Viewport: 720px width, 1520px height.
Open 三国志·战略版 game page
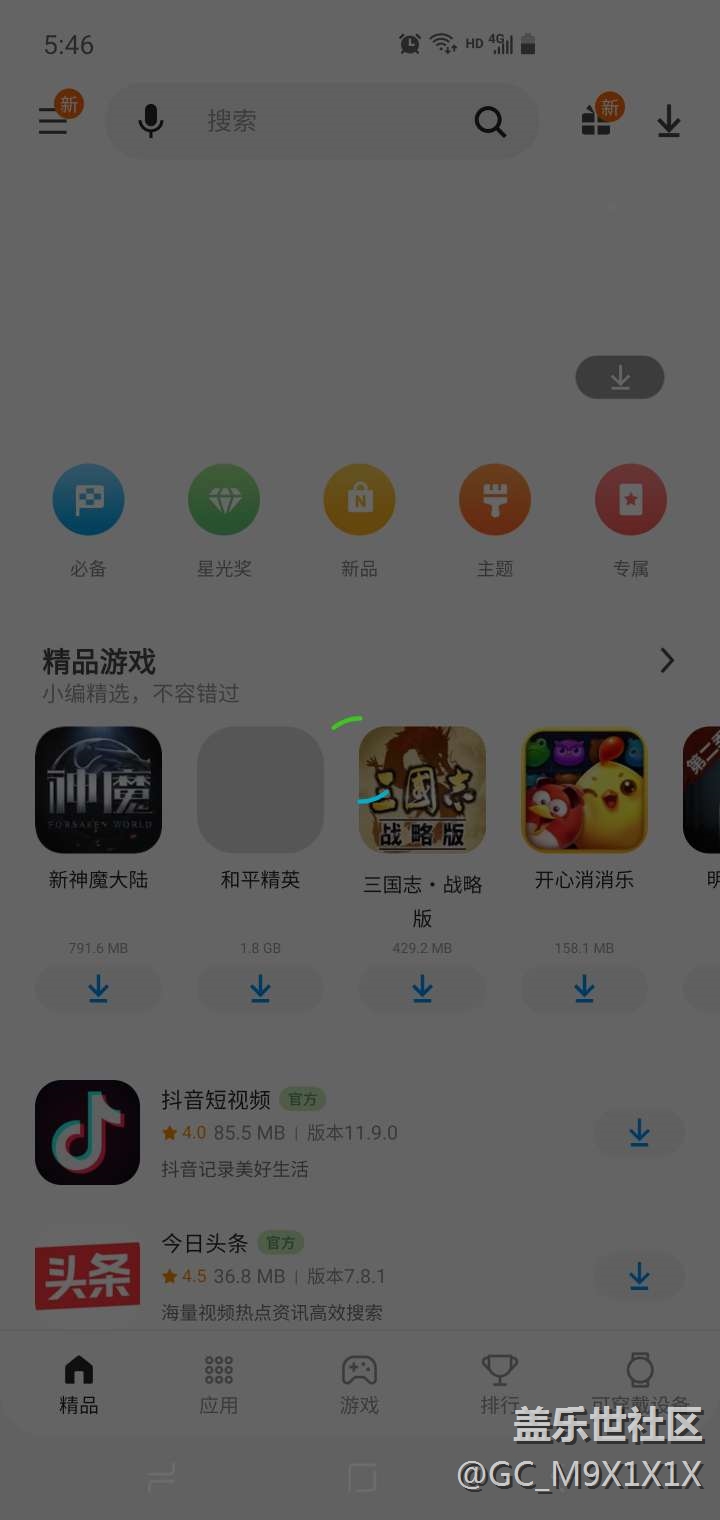[422, 790]
